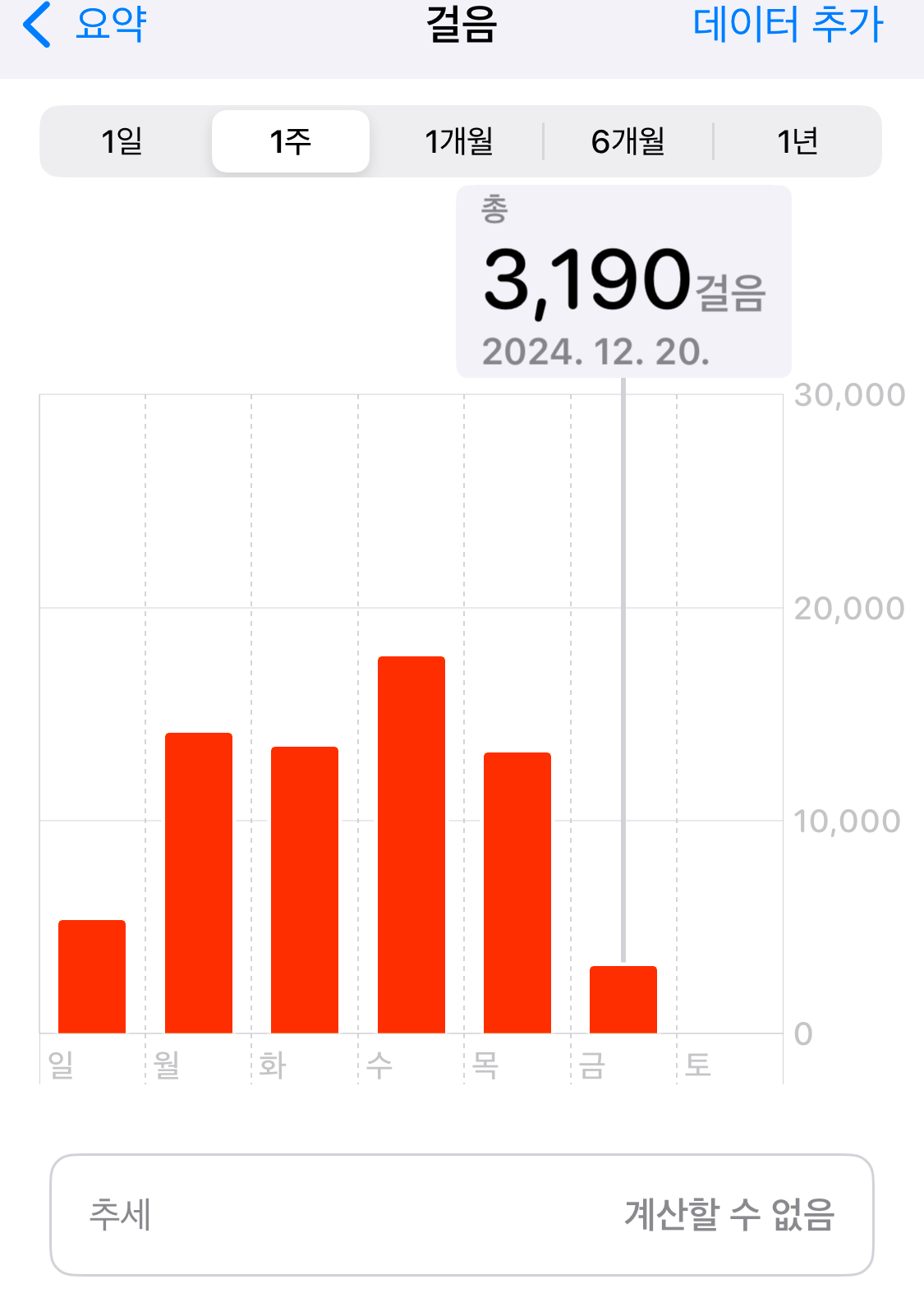Switch to the 1년 view
Image resolution: width=924 pixels, height=1316 pixels.
coord(797,141)
